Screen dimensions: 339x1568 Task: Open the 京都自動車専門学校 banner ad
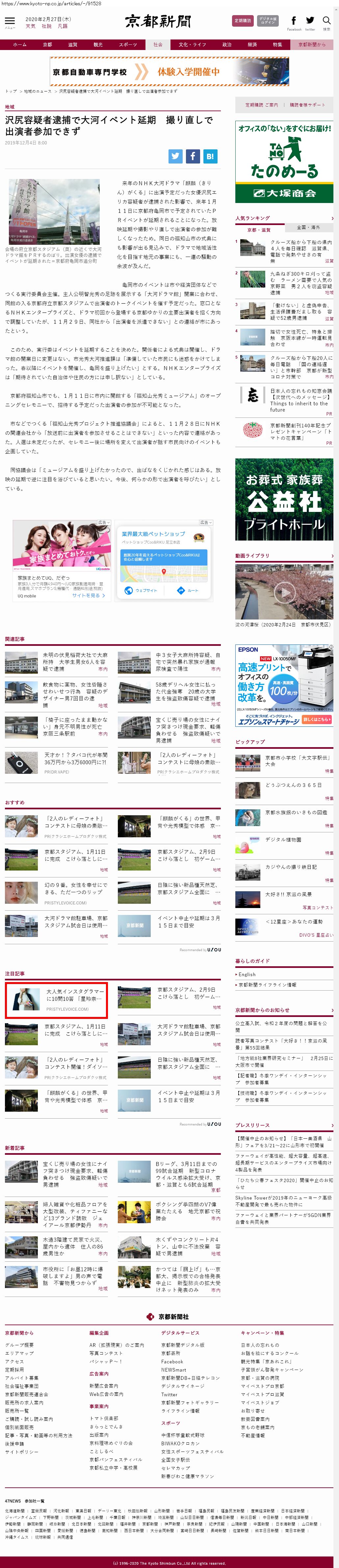(169, 72)
